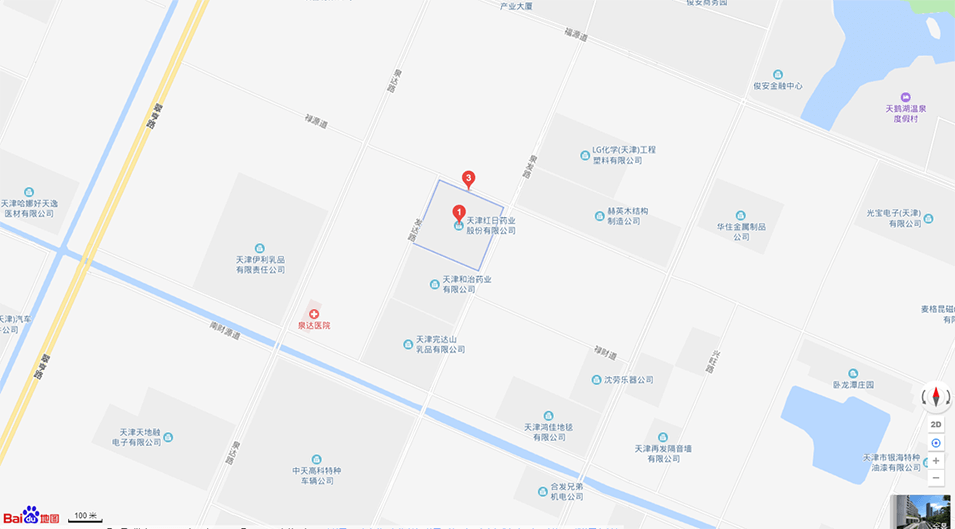Center map on my current location

(936, 443)
